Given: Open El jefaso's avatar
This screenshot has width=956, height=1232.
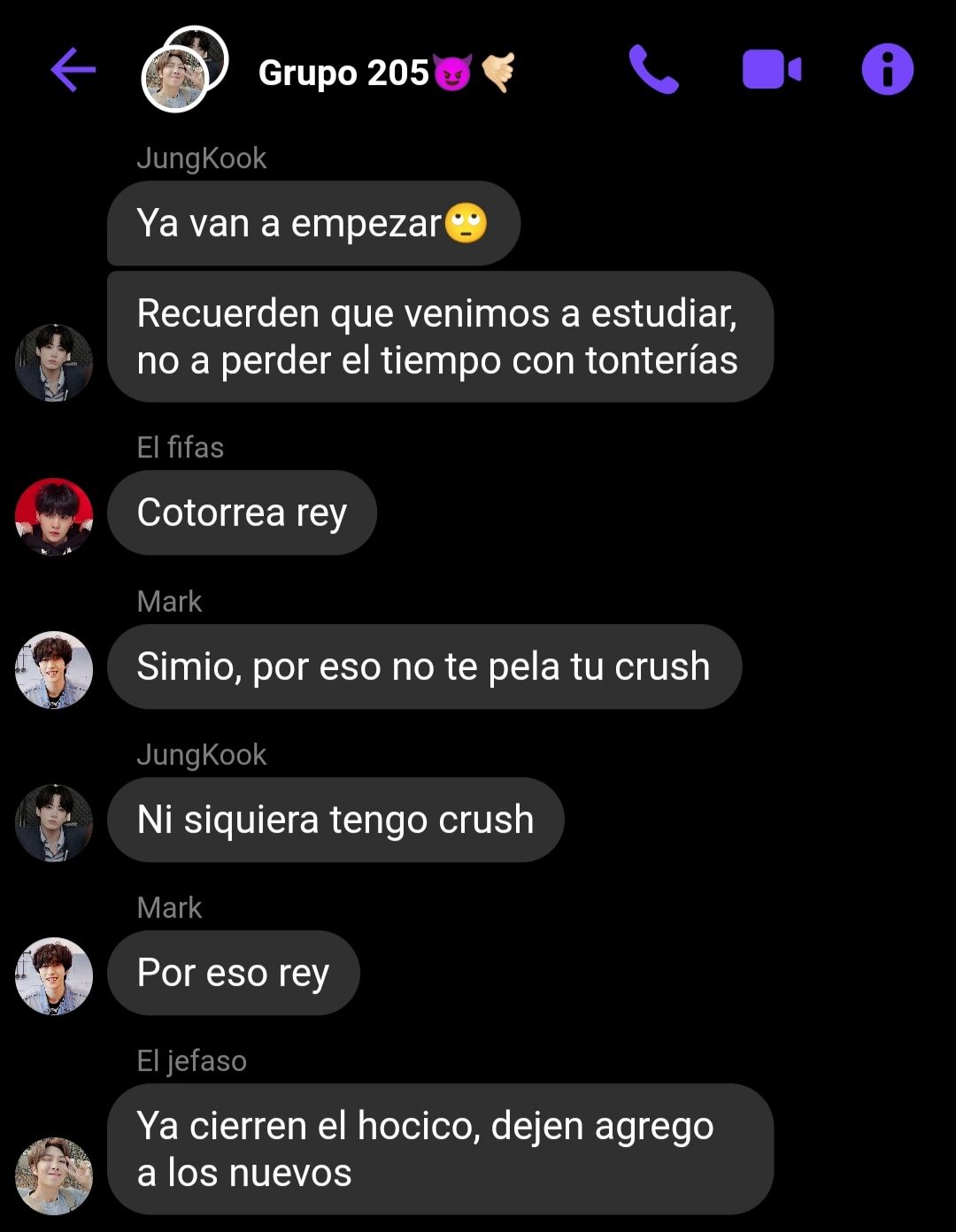Looking at the screenshot, I should [54, 1175].
